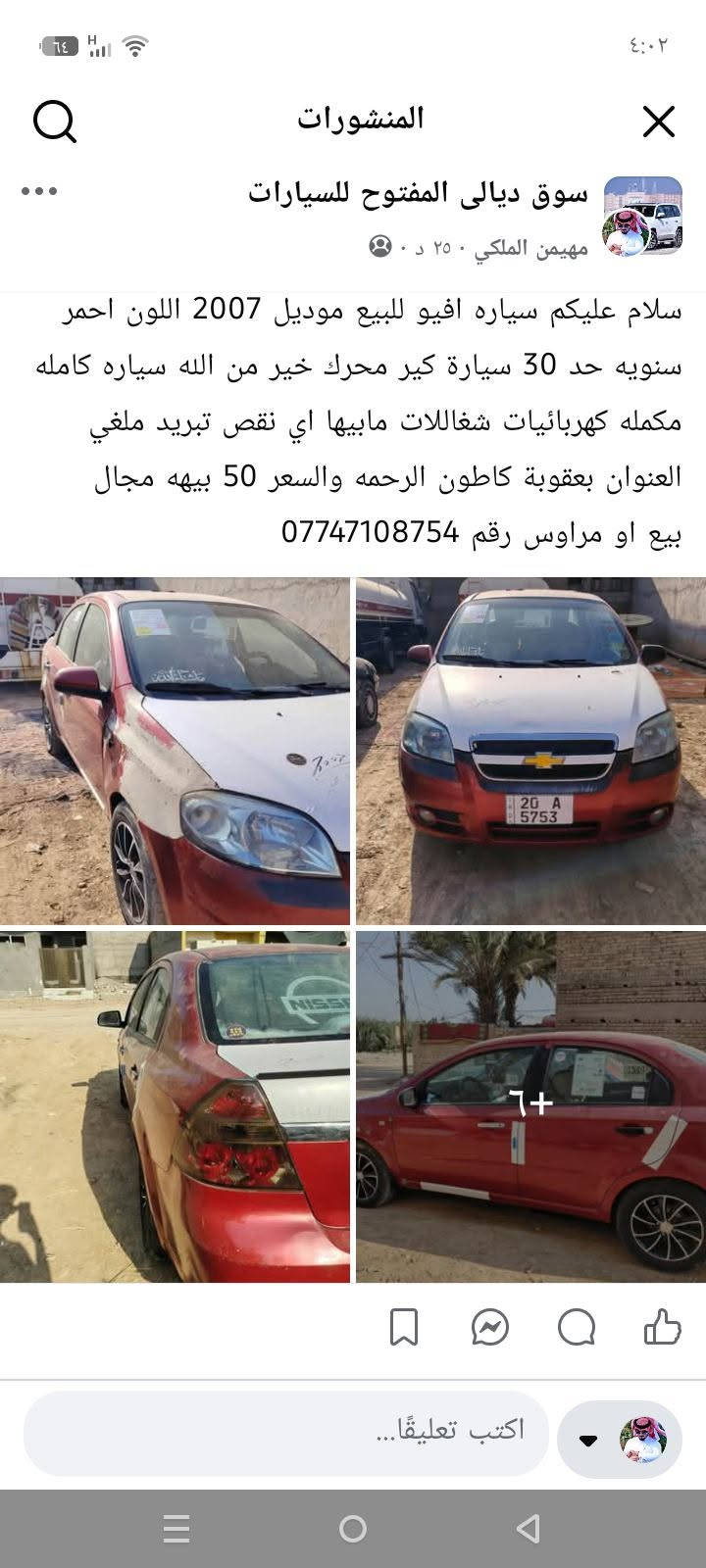The height and width of the screenshot is (1568, 706).
Task: Close the posts screen with X
Action: 659,122
